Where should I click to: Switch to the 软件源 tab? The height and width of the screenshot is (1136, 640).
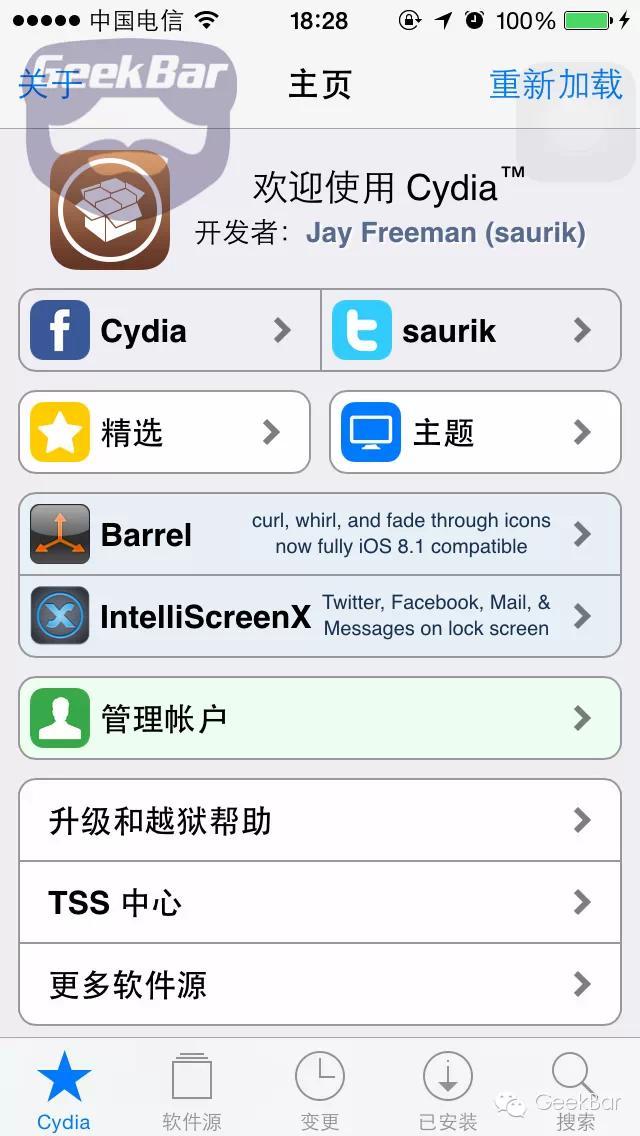pyautogui.click(x=192, y=1090)
